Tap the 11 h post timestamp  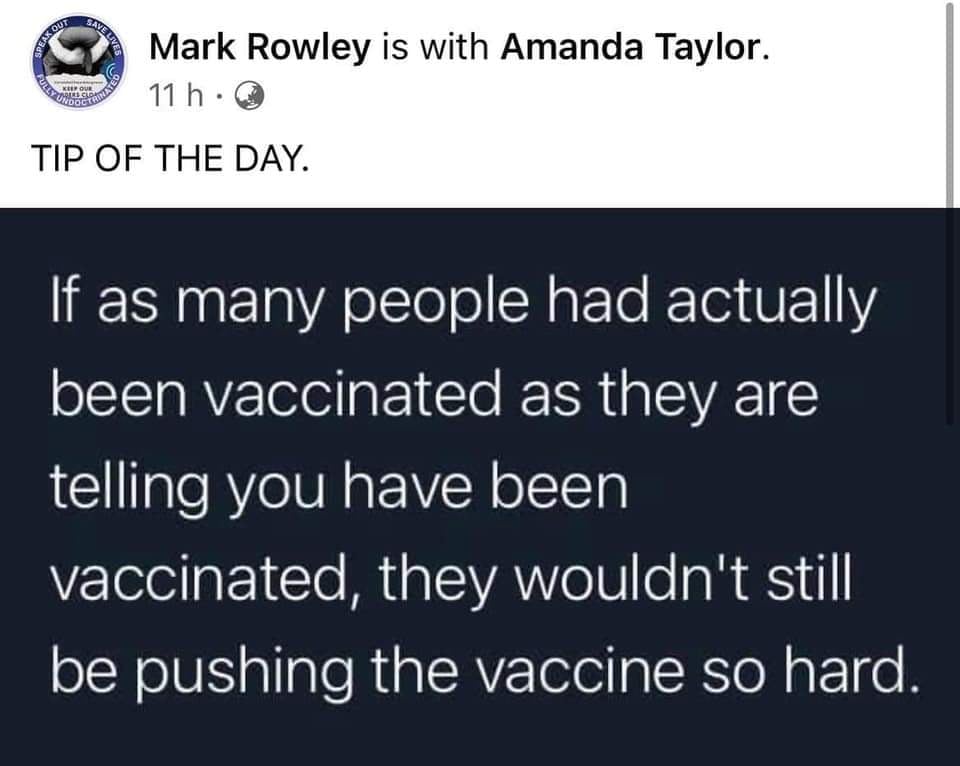[176, 97]
